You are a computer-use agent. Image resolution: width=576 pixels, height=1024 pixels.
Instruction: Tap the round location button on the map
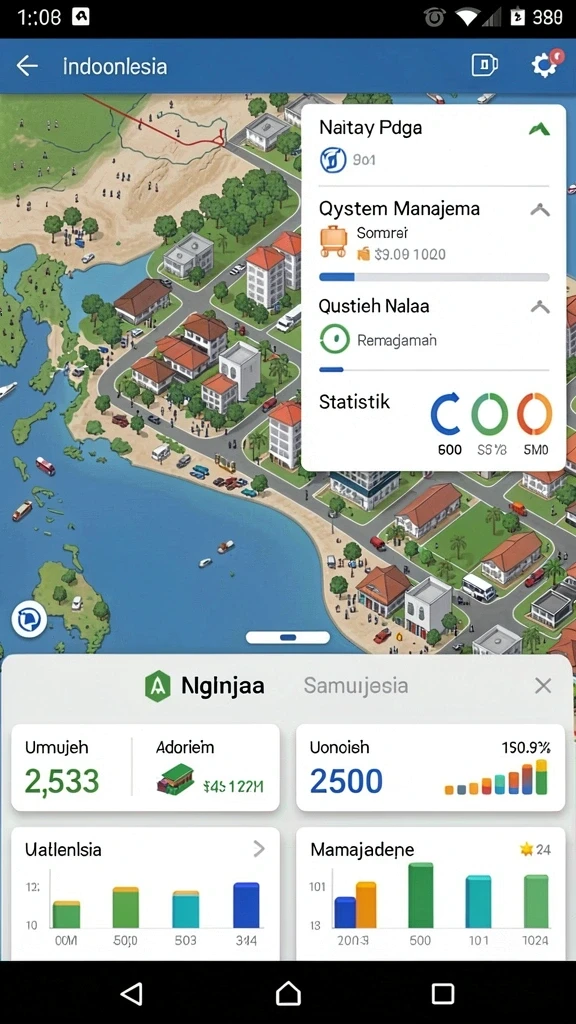point(29,619)
